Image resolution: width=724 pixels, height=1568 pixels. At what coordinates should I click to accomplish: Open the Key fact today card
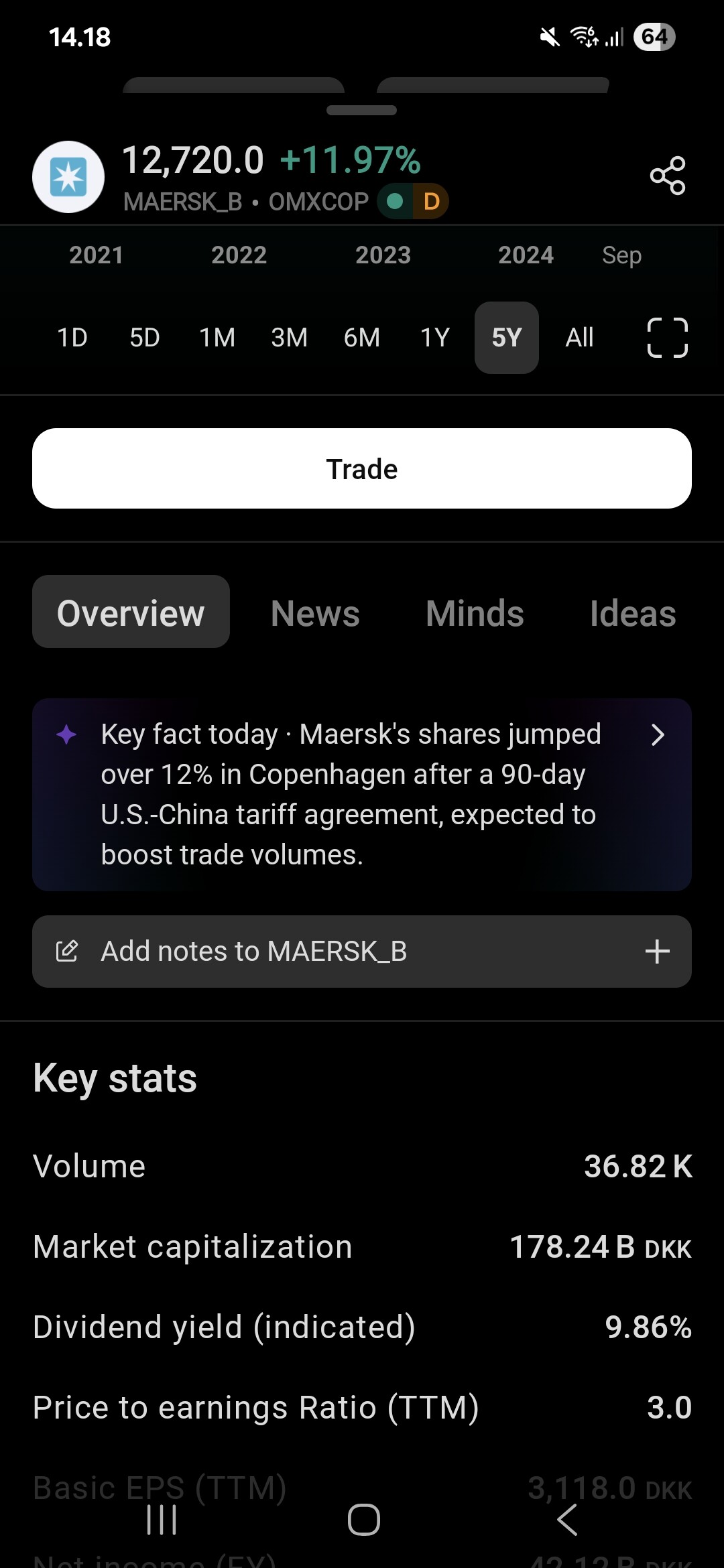tap(362, 795)
